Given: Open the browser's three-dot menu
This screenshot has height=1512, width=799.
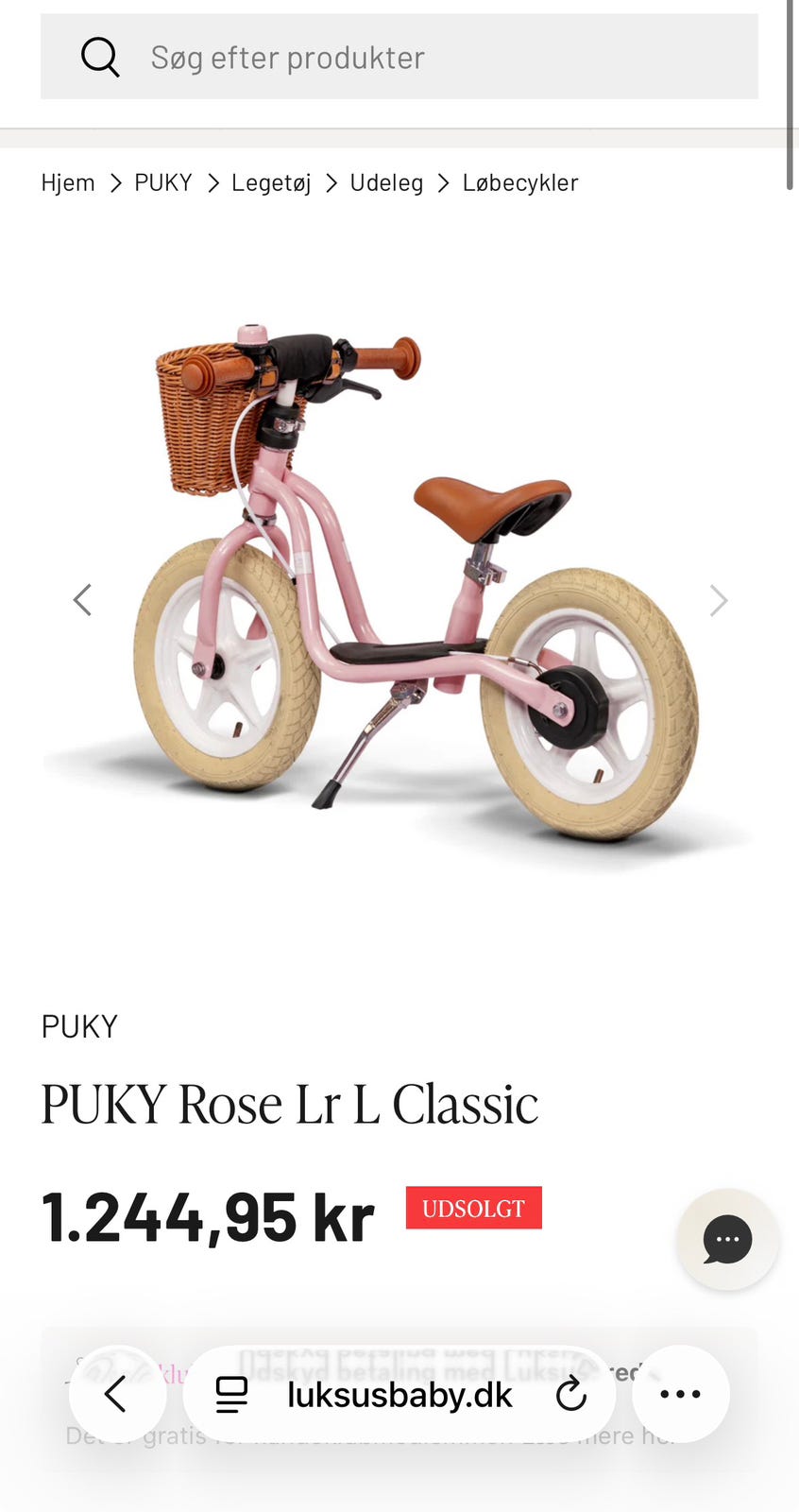Looking at the screenshot, I should coord(680,1394).
